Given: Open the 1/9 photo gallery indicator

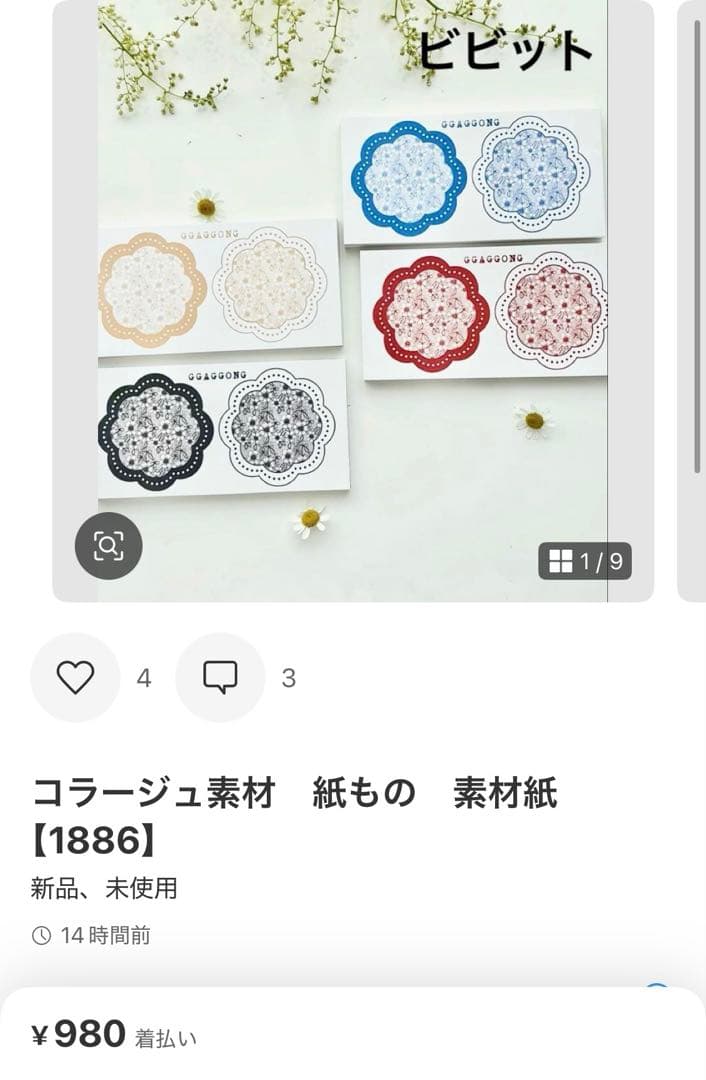Looking at the screenshot, I should (585, 561).
